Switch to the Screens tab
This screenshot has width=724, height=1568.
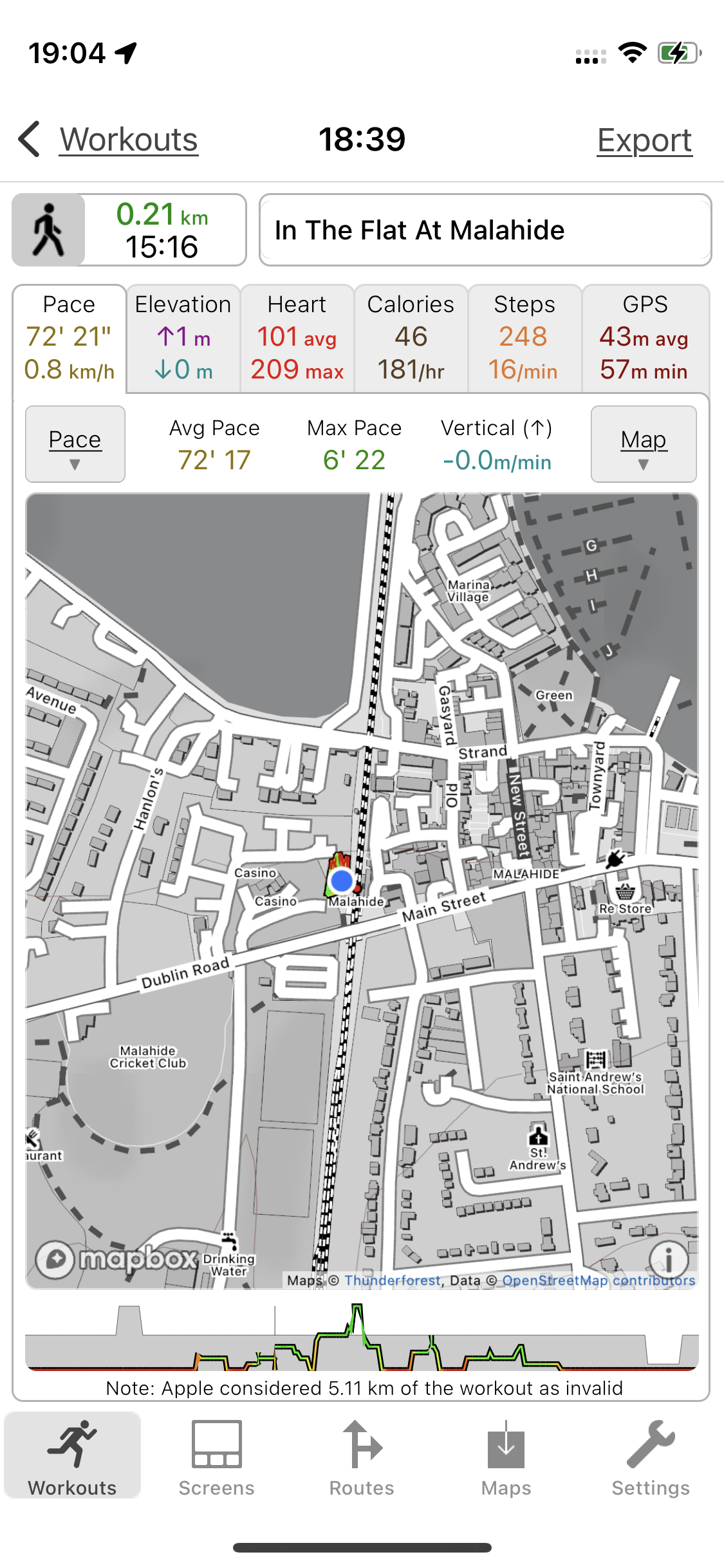click(x=217, y=1458)
